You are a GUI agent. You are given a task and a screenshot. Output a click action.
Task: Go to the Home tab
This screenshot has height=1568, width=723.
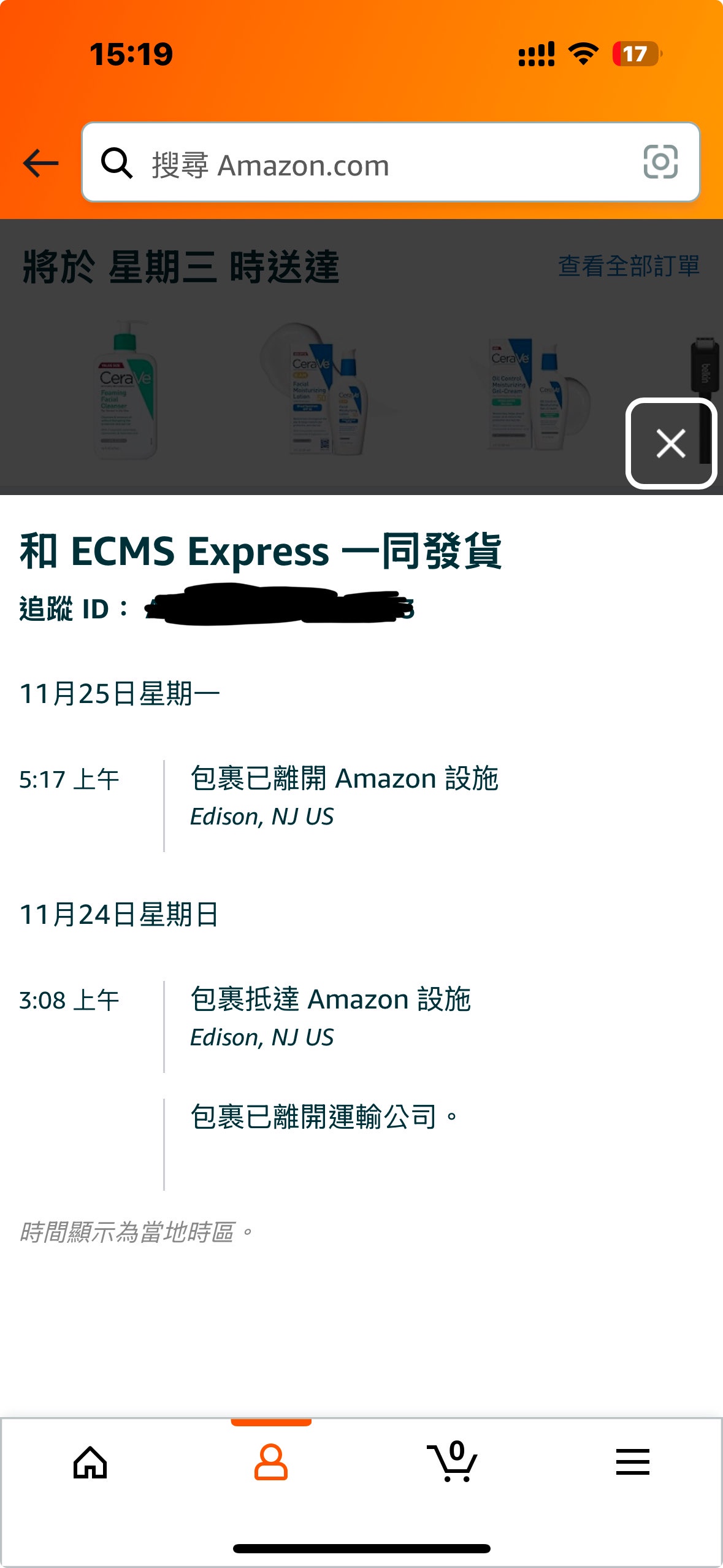(x=90, y=1463)
